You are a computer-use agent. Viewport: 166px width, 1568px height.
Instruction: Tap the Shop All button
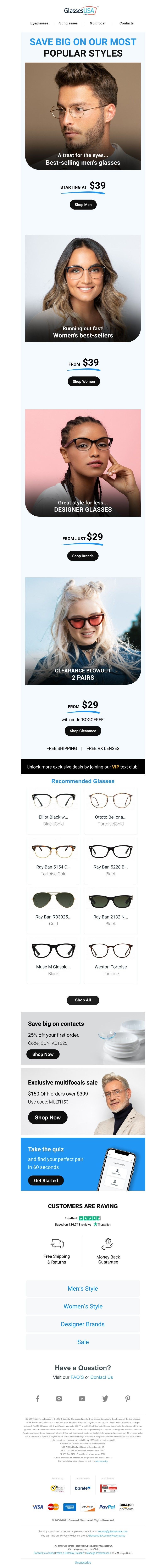83,1000
